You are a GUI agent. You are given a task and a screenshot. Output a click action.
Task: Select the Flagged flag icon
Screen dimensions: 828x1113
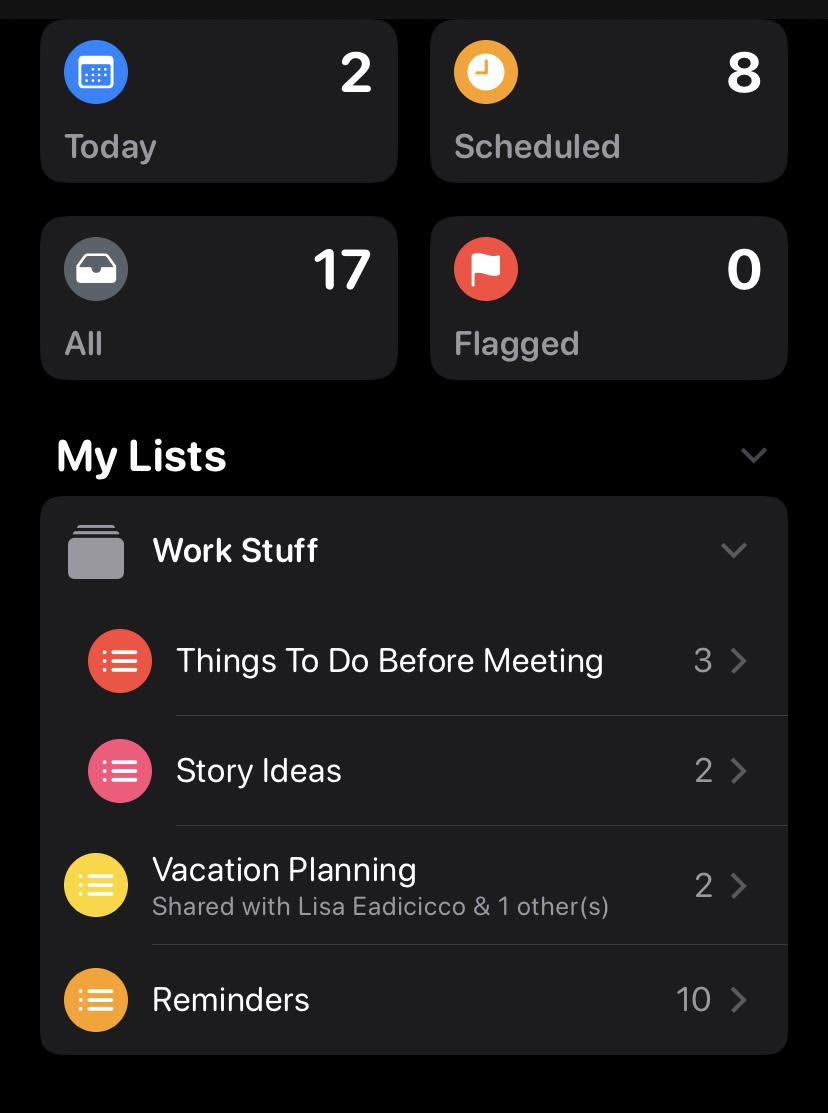[486, 269]
